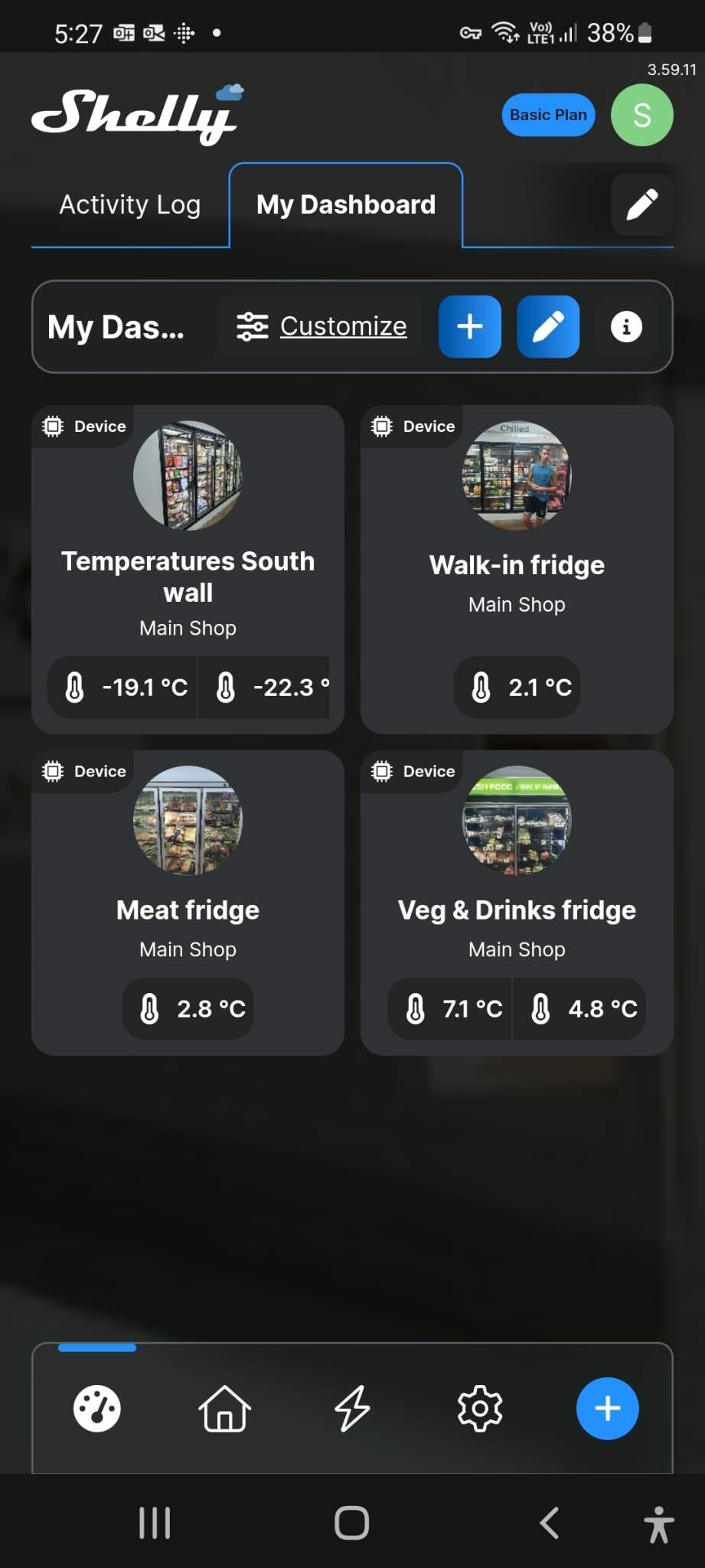Add a new dashboard item with blue plus
The image size is (705, 1568).
pos(469,327)
